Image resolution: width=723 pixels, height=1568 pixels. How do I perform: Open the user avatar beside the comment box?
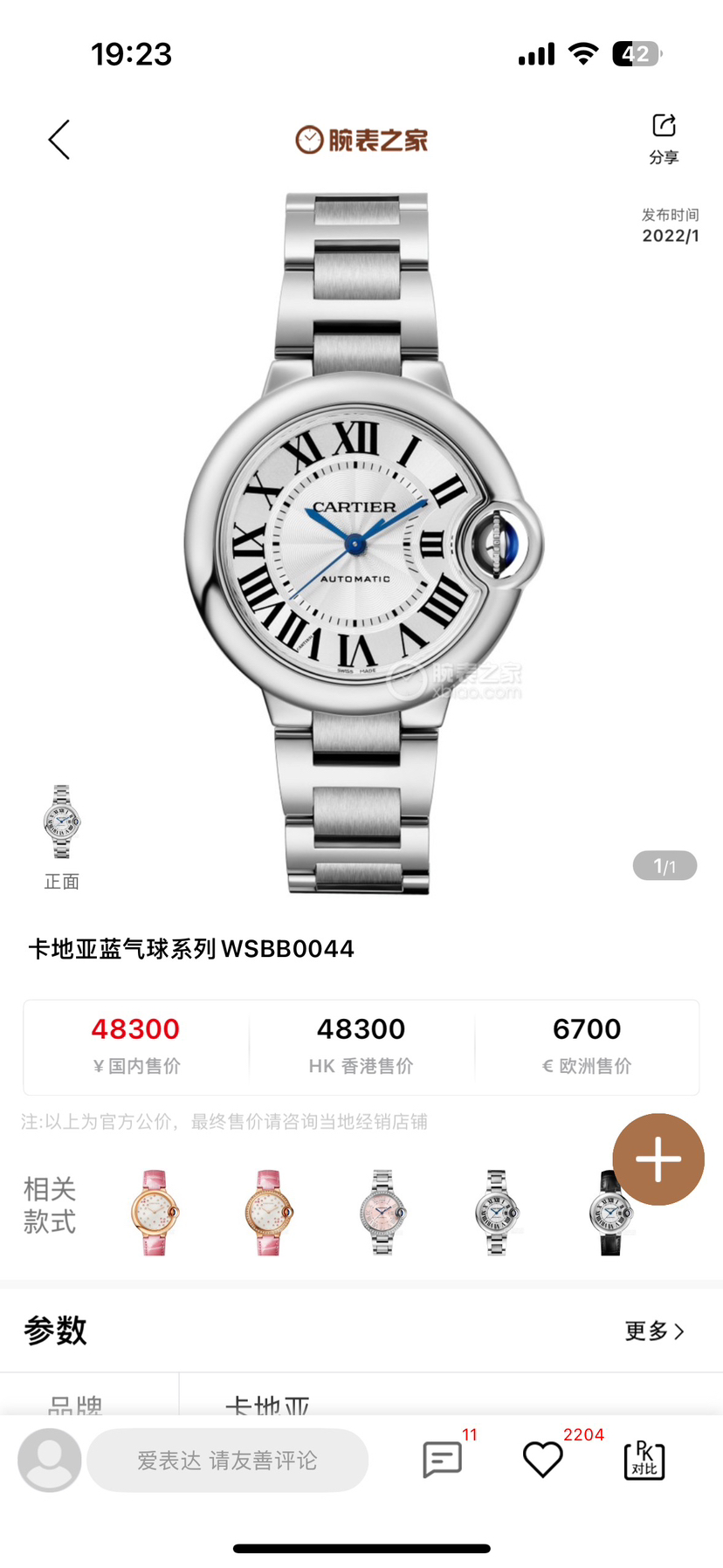(50, 1460)
